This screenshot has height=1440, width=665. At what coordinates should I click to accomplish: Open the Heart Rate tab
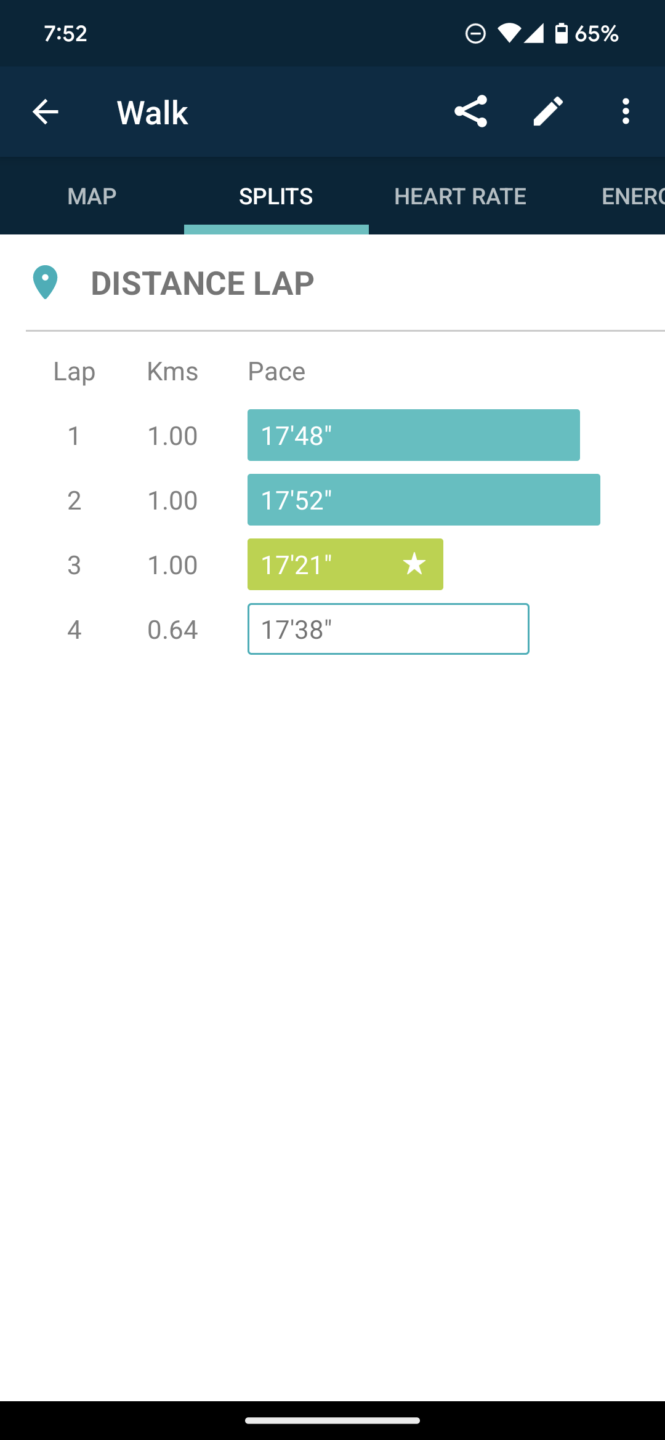coord(460,196)
